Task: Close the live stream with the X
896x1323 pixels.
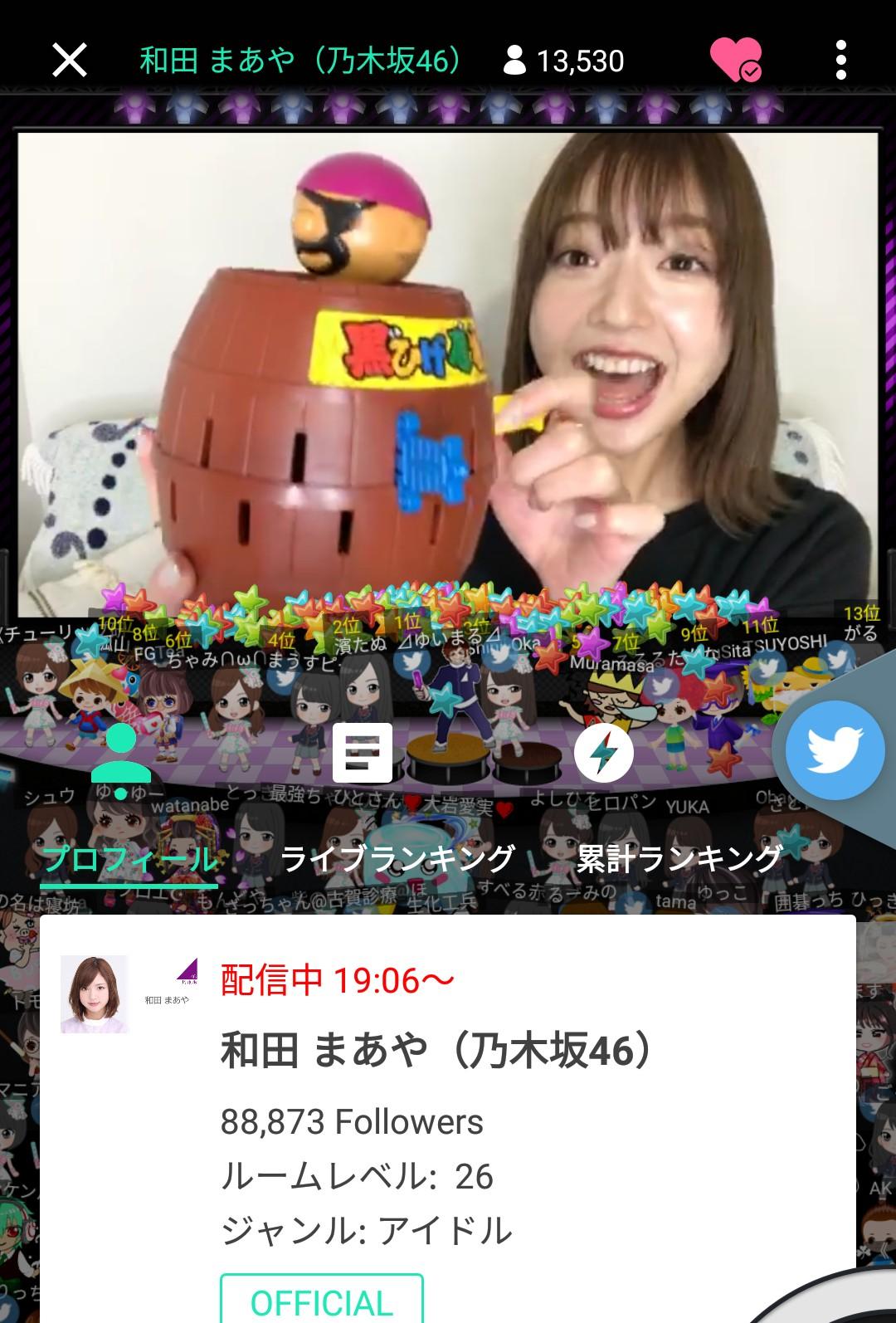Action: tap(70, 61)
